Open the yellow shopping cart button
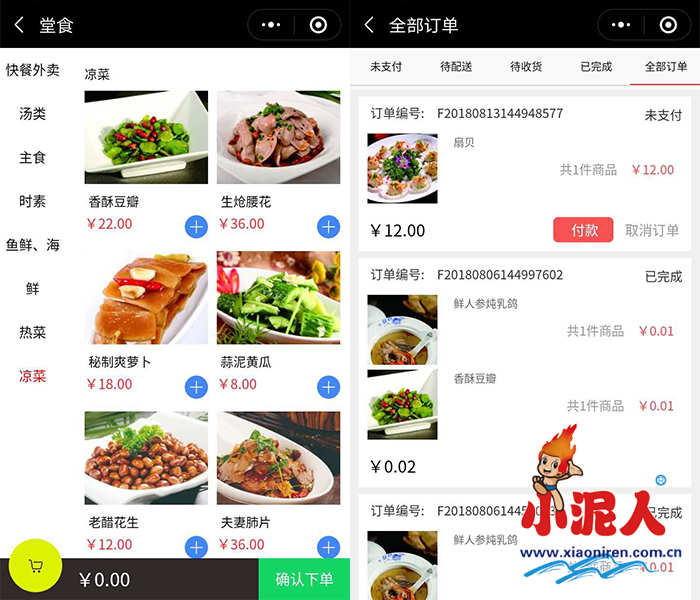Screen dimensions: 700x600 click(36, 566)
